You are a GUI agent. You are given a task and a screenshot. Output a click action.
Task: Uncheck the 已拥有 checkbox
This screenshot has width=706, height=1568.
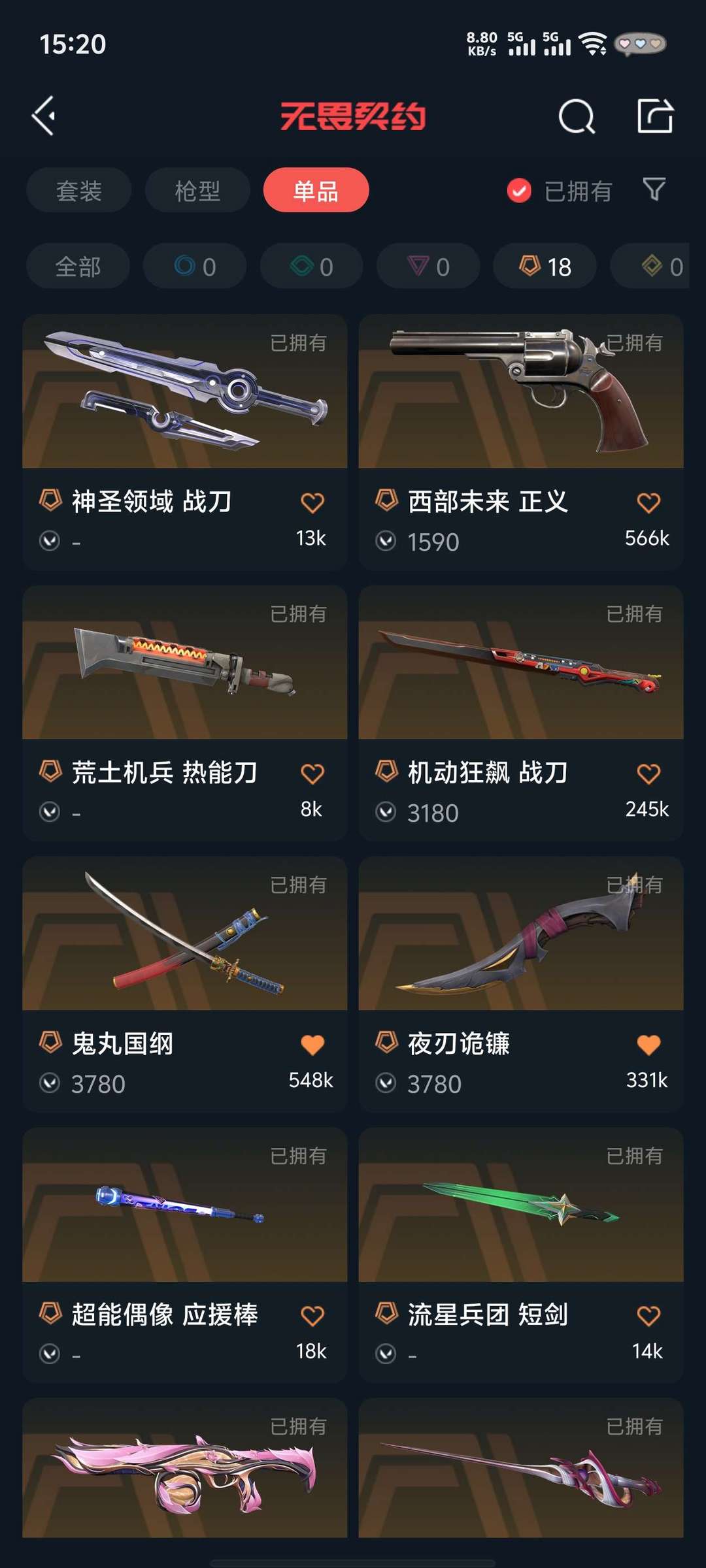pos(519,191)
